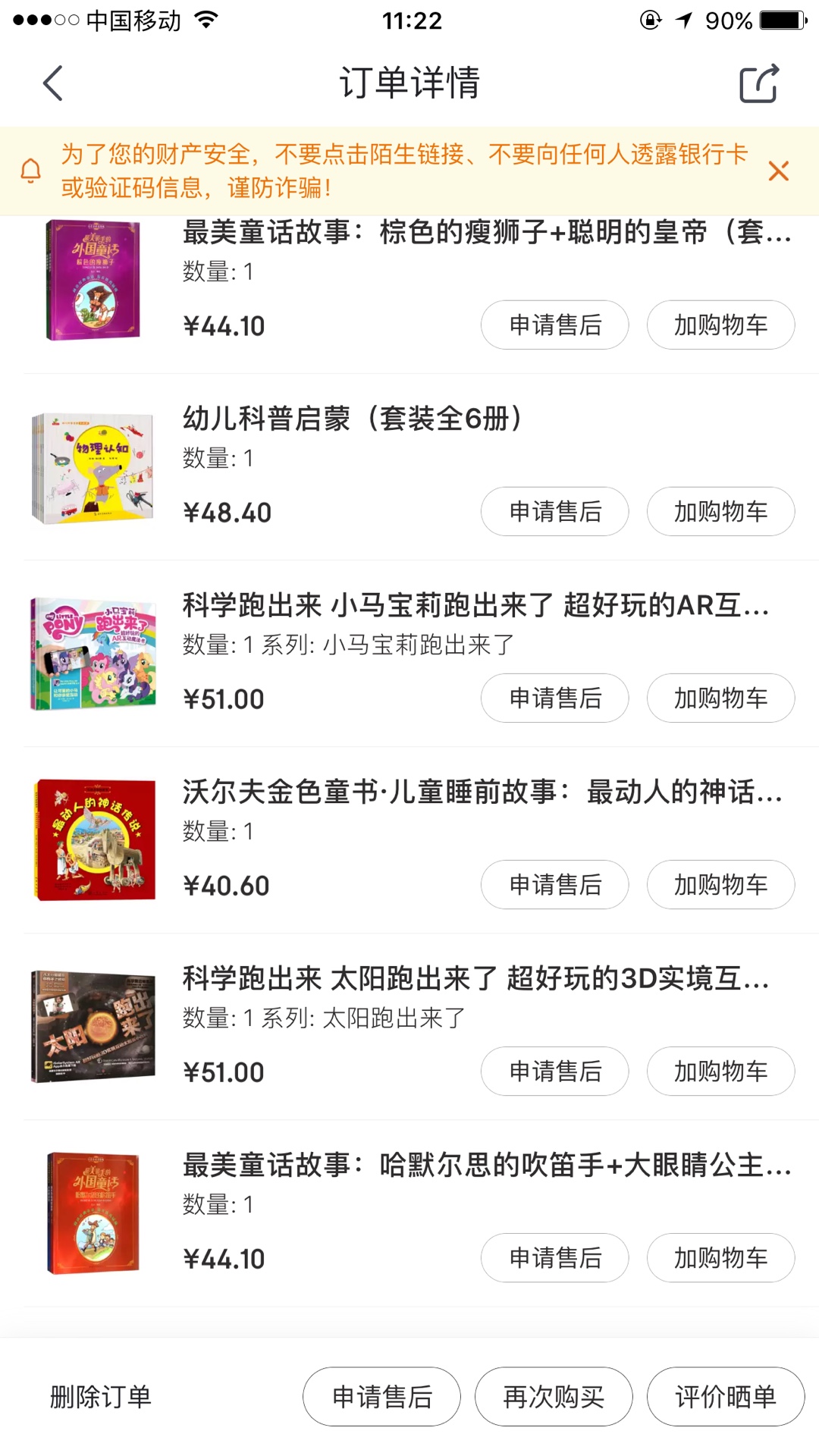
Task: Delete this order with 删除订单
Action: (101, 1397)
